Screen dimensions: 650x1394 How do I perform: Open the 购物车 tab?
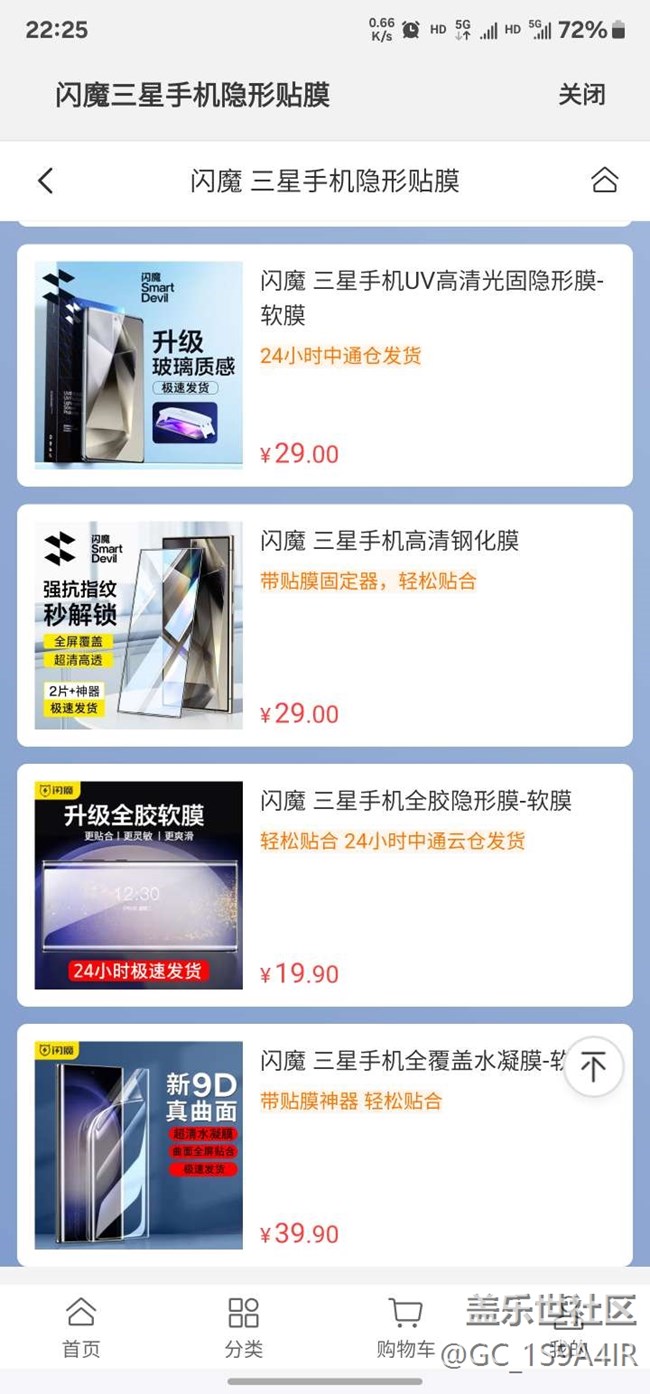[x=405, y=1328]
